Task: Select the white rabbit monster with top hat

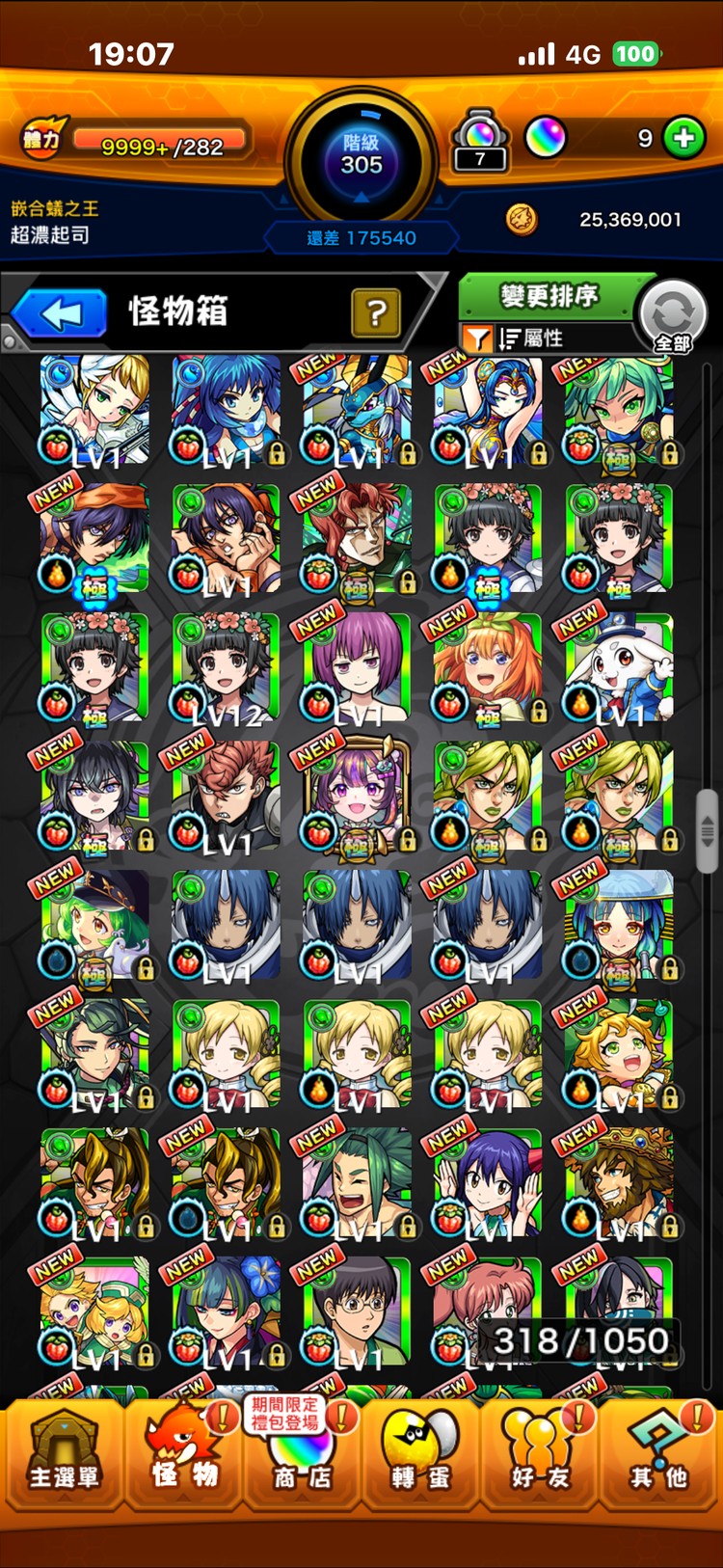Action: [x=618, y=667]
